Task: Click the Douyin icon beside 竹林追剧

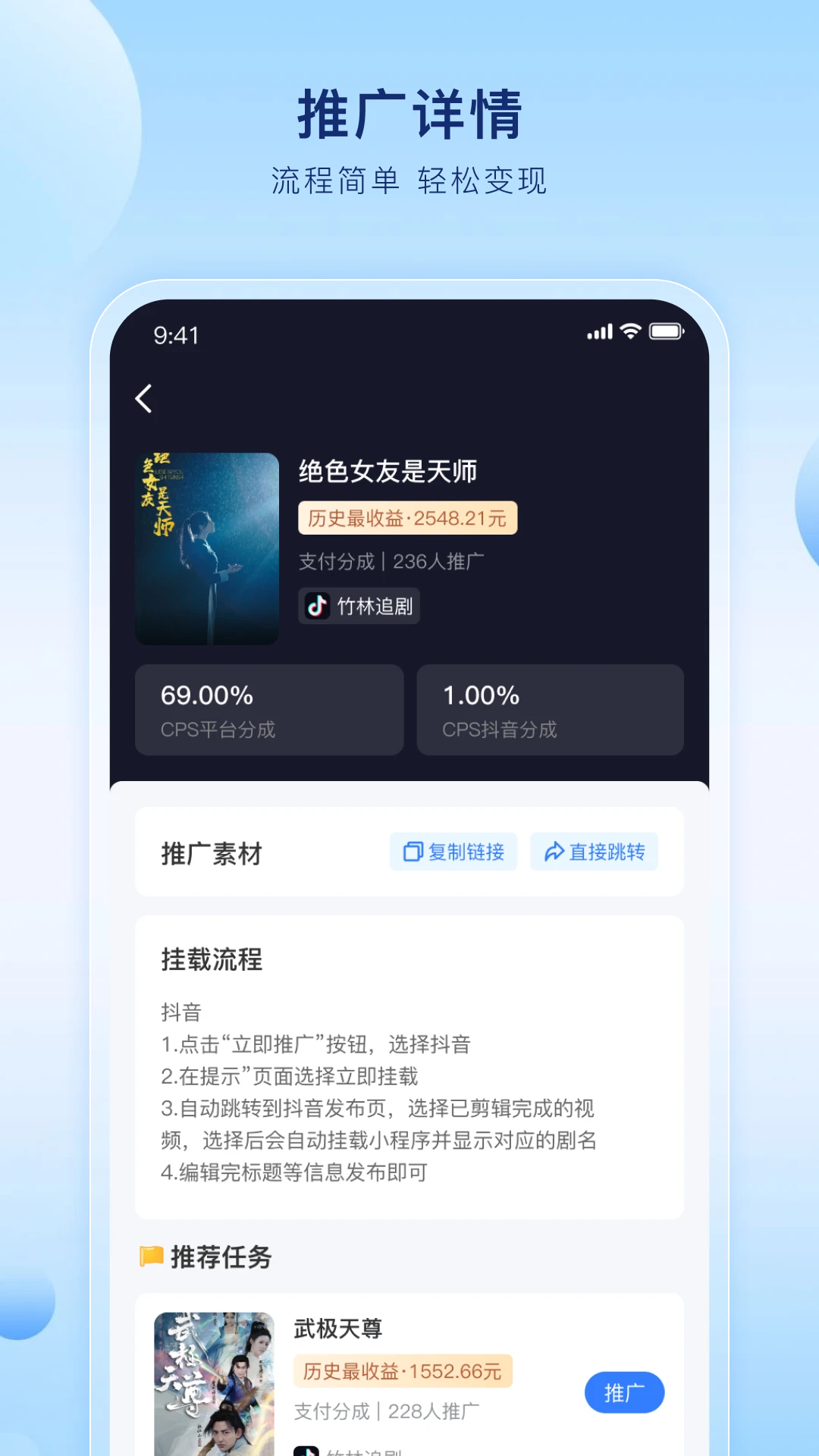Action: pyautogui.click(x=318, y=605)
